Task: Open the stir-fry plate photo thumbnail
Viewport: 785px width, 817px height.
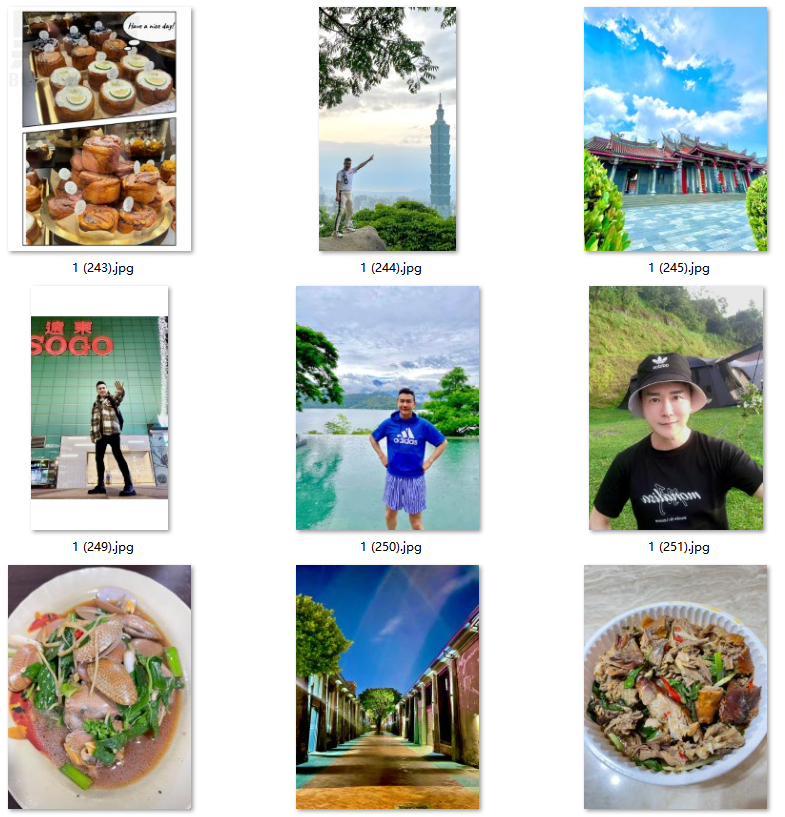Action: coord(676,687)
